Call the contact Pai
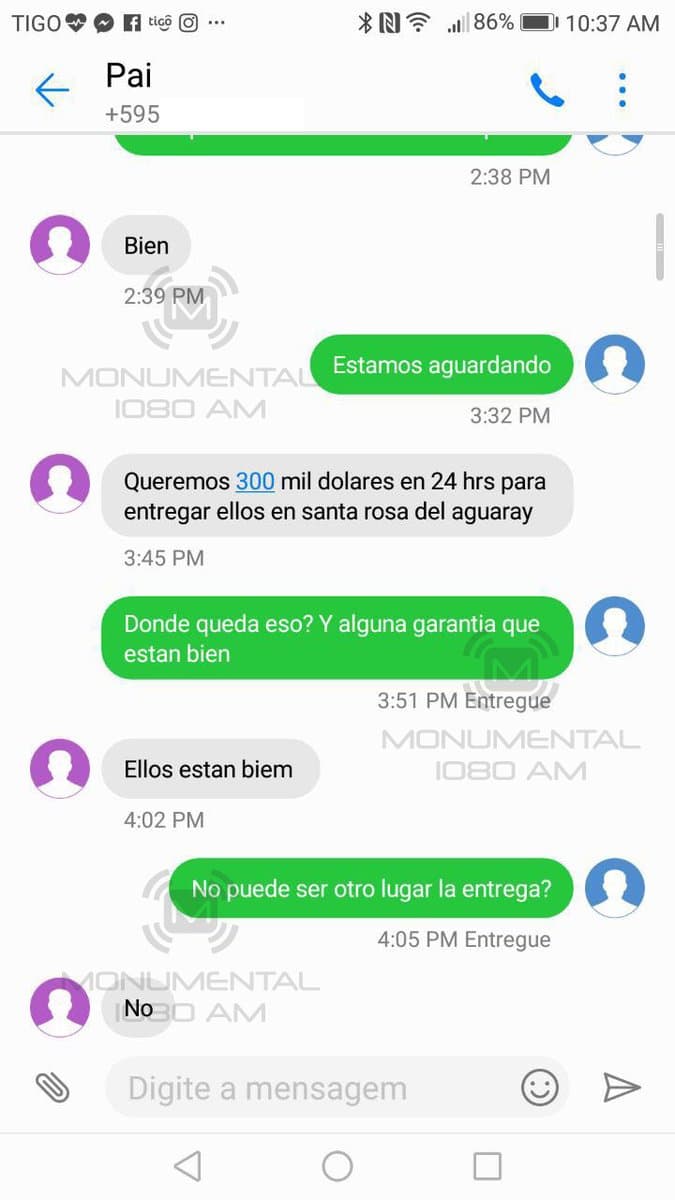Image resolution: width=675 pixels, height=1200 pixels. click(546, 91)
